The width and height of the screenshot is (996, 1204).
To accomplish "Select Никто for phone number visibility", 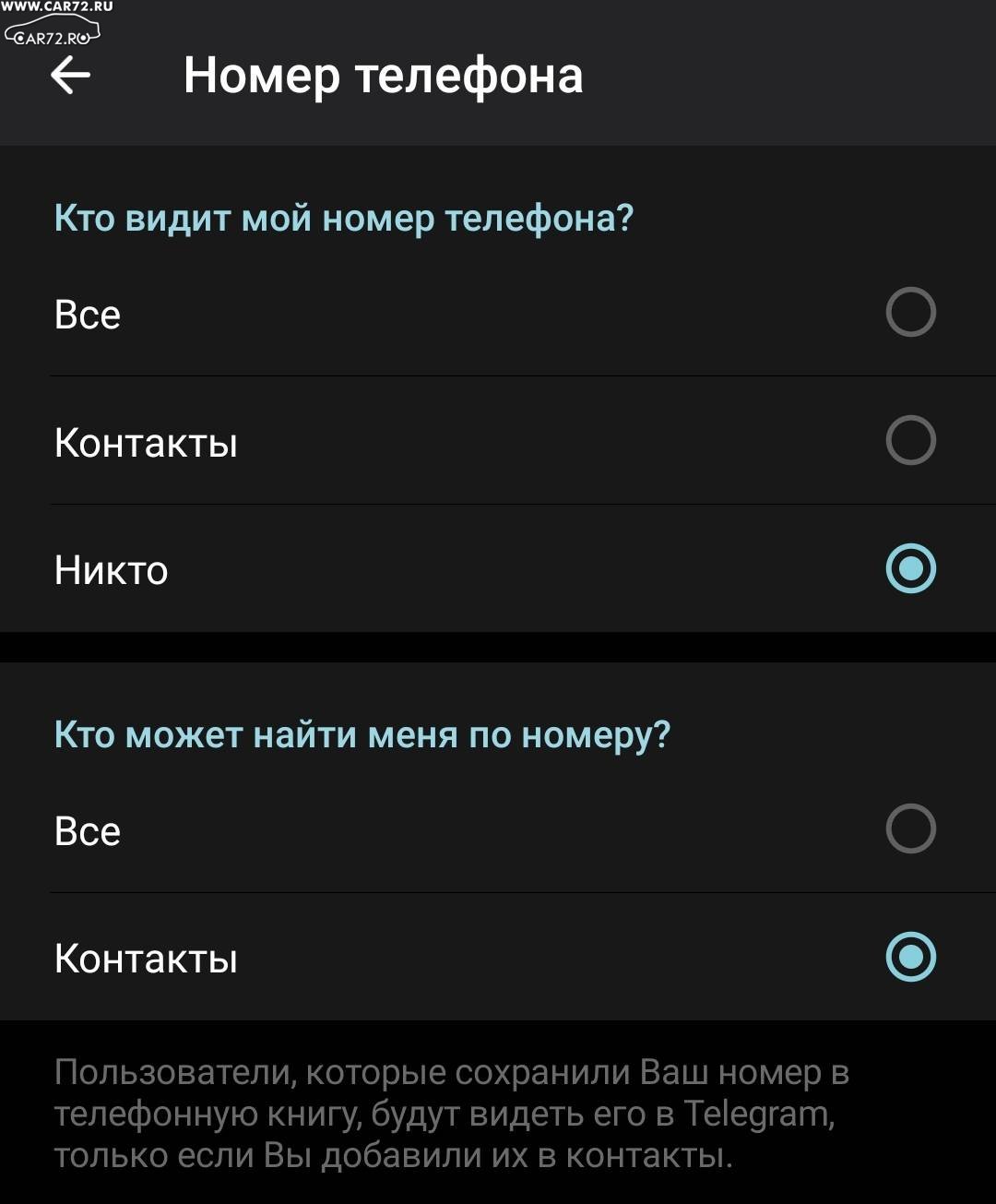I will (910, 568).
